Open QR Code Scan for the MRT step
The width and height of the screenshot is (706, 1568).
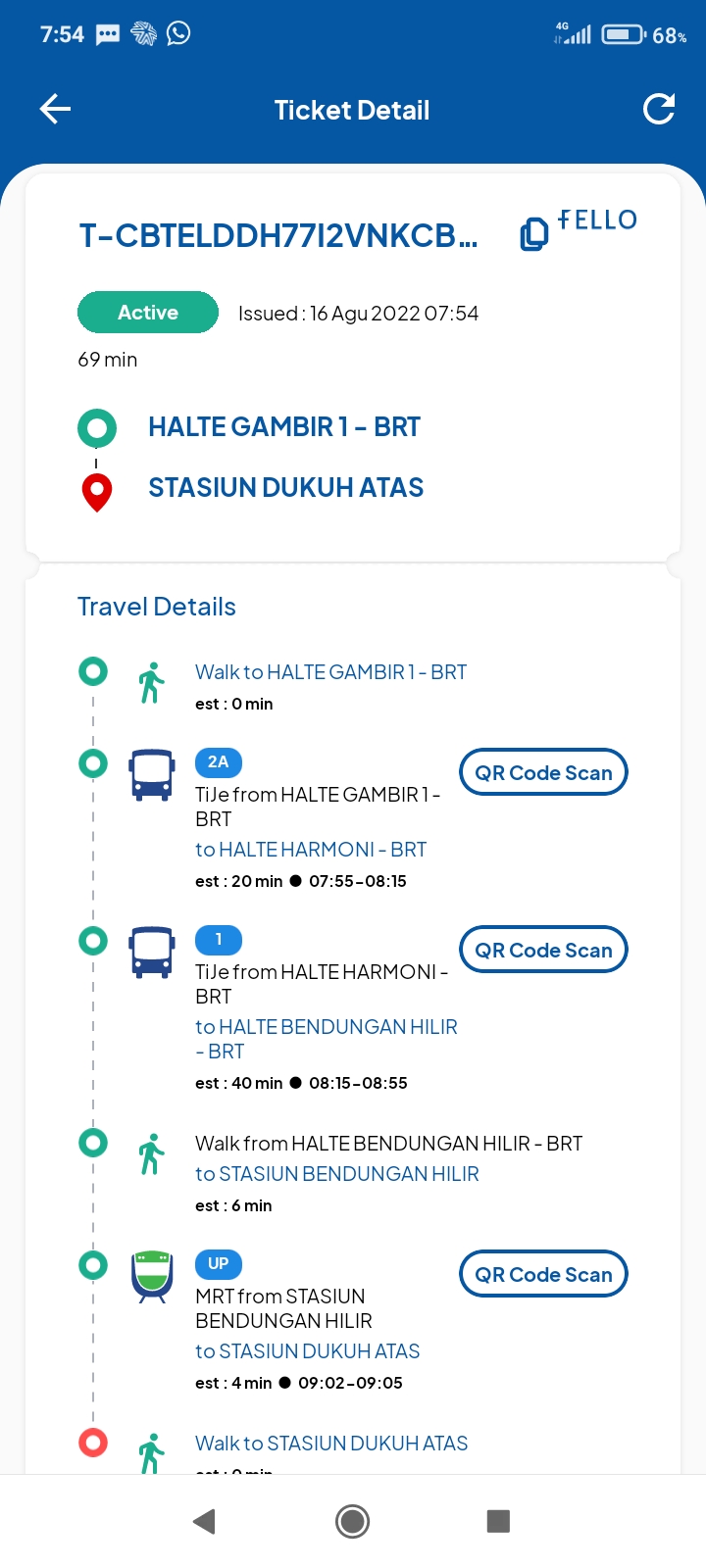543,1274
